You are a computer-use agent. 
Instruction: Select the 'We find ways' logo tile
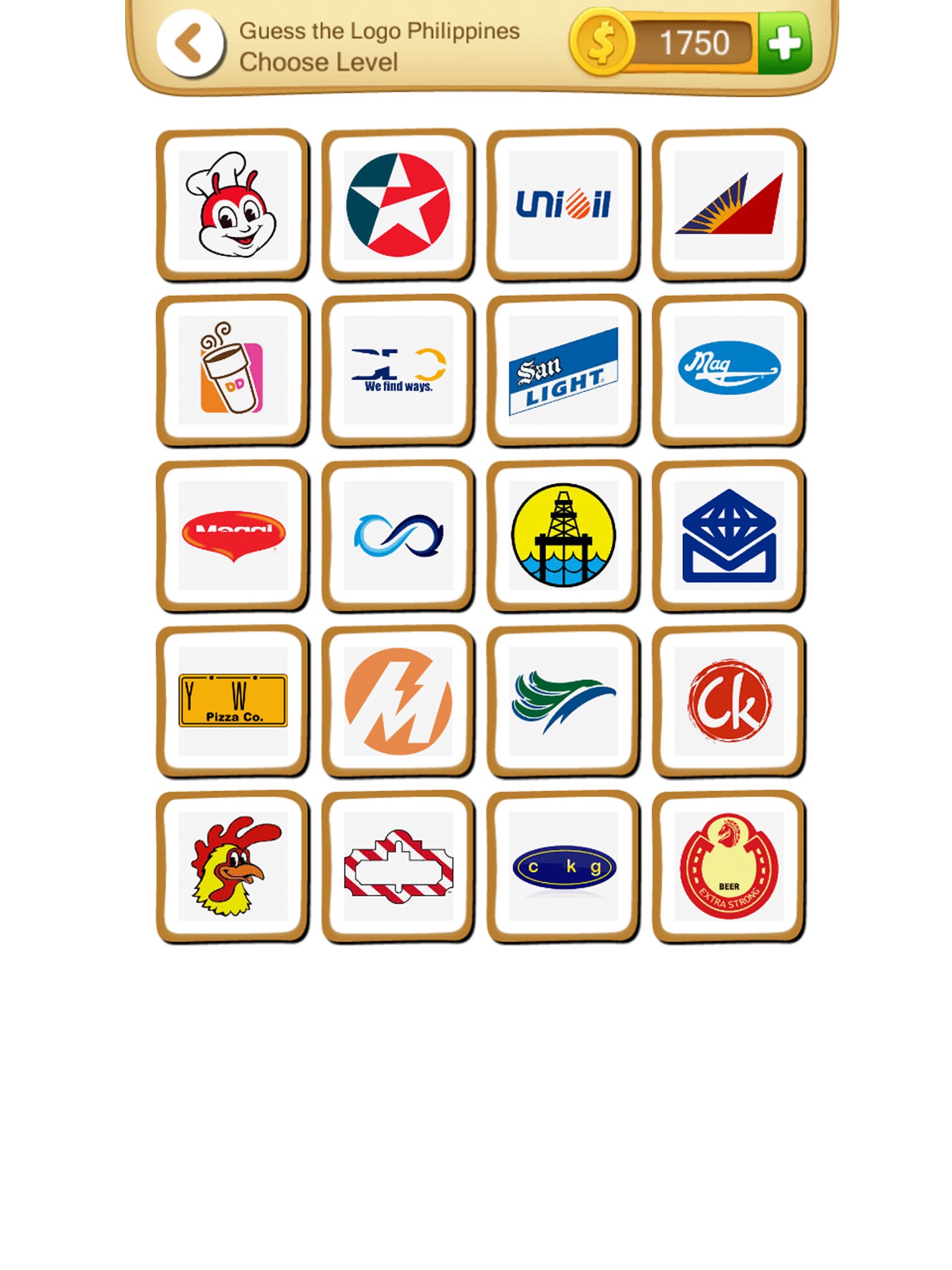[398, 370]
